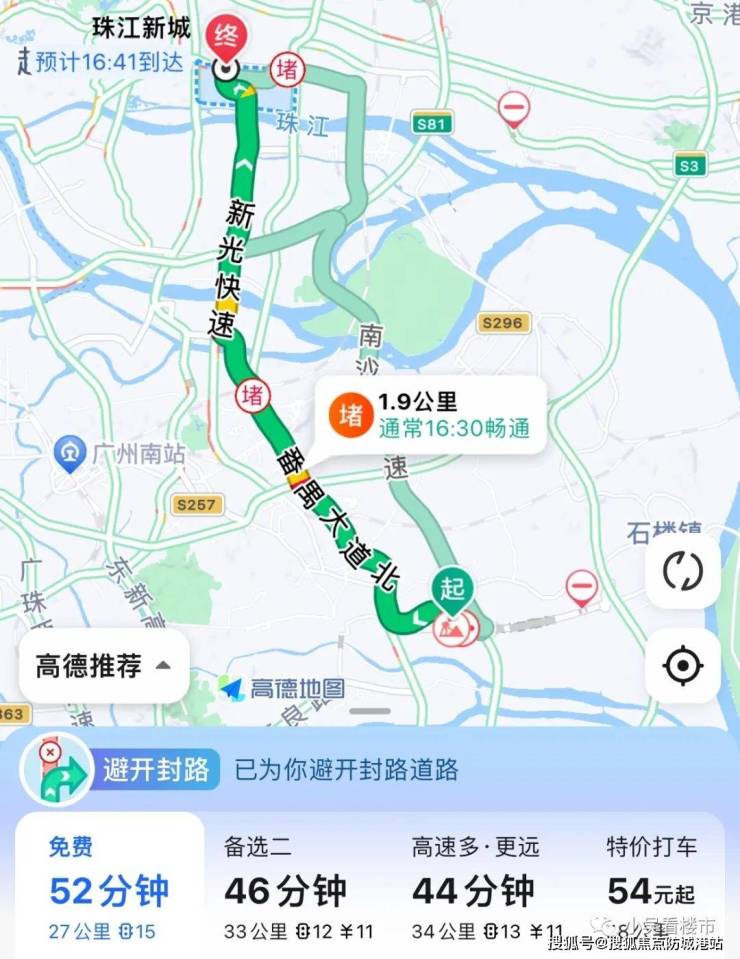This screenshot has width=740, height=959.
Task: Center map on my current location
Action: 683,665
